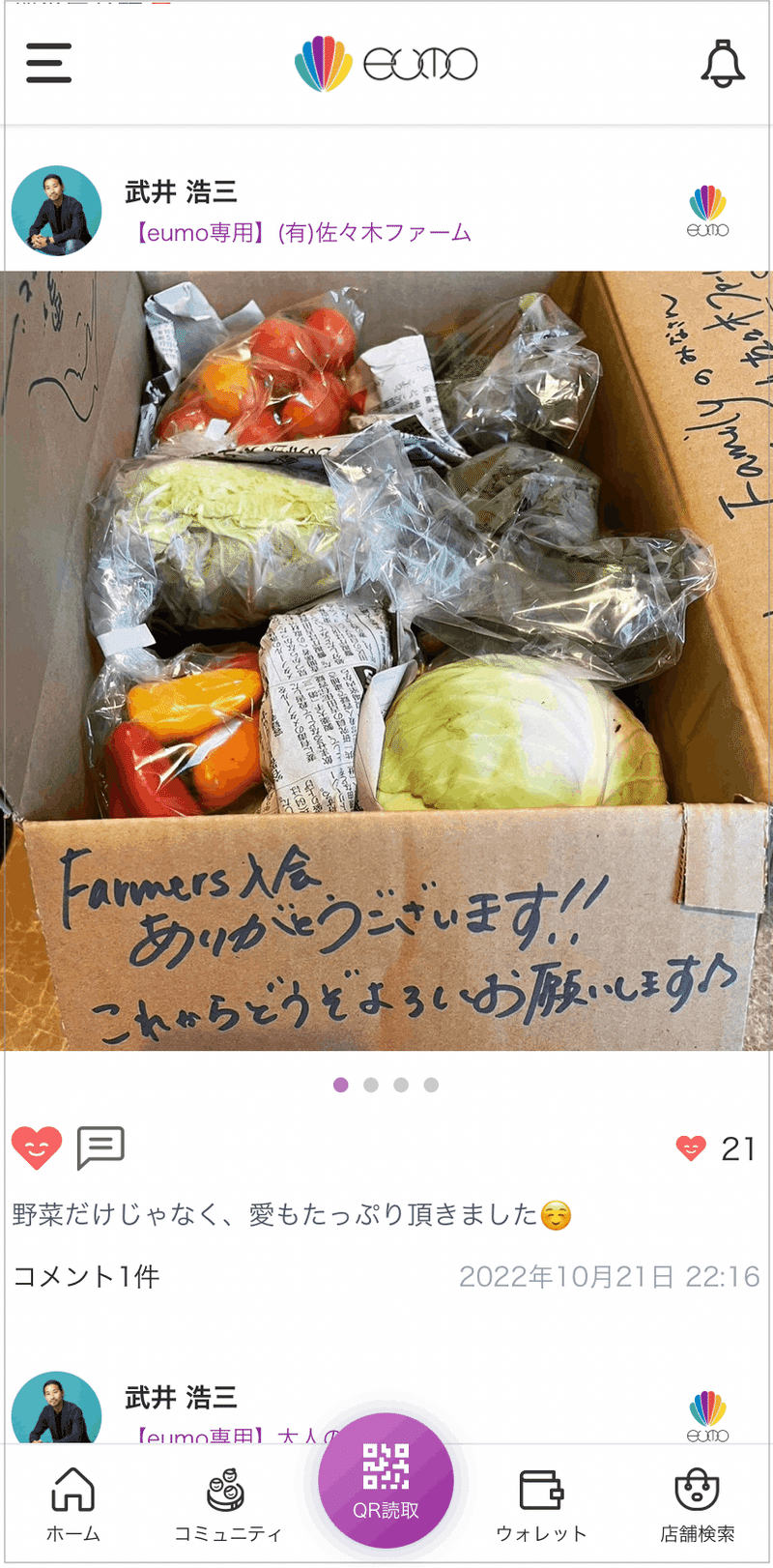
Task: Open the ウォレット tab
Action: pos(541,1503)
